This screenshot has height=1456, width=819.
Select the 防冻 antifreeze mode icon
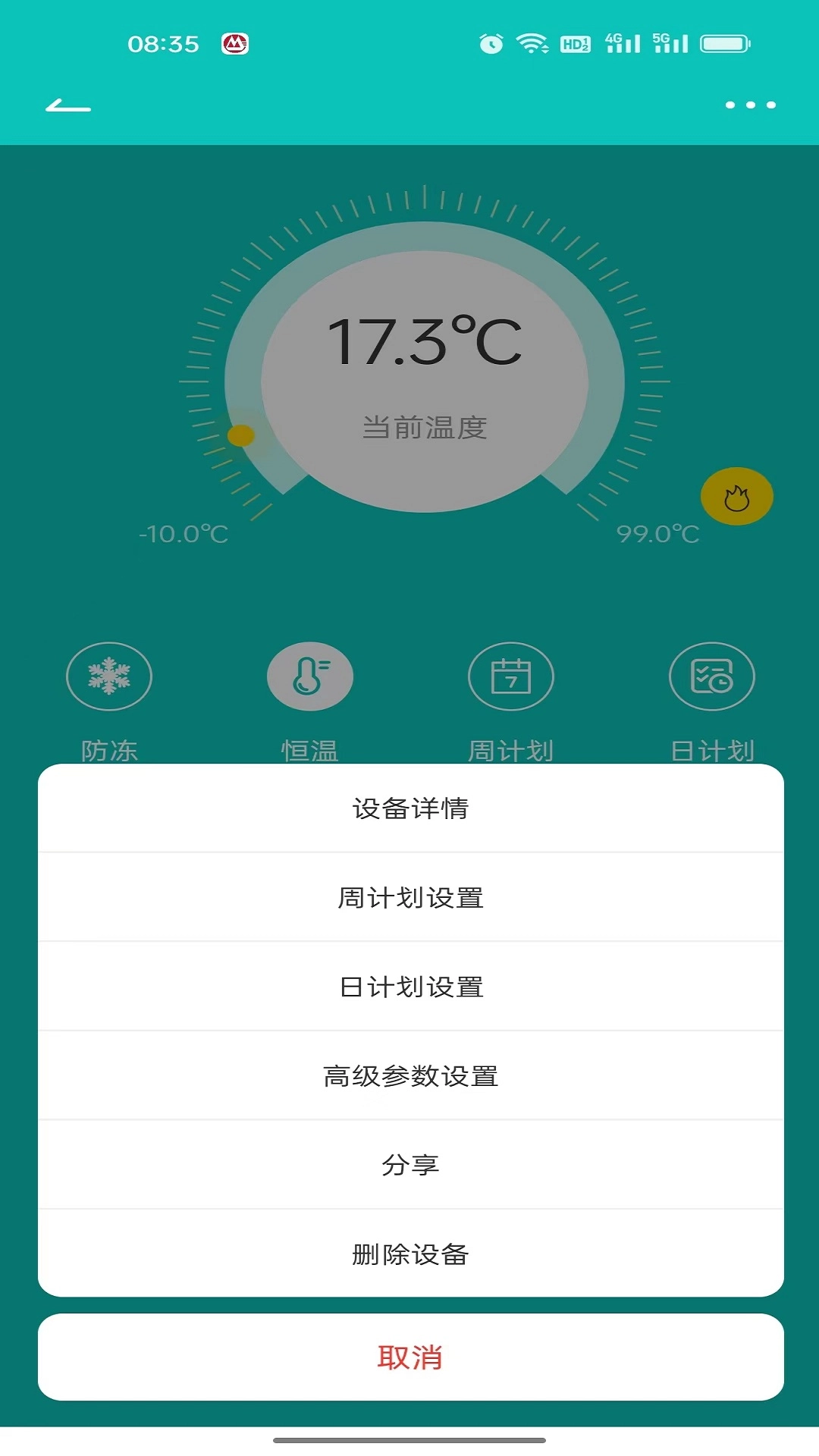[108, 676]
